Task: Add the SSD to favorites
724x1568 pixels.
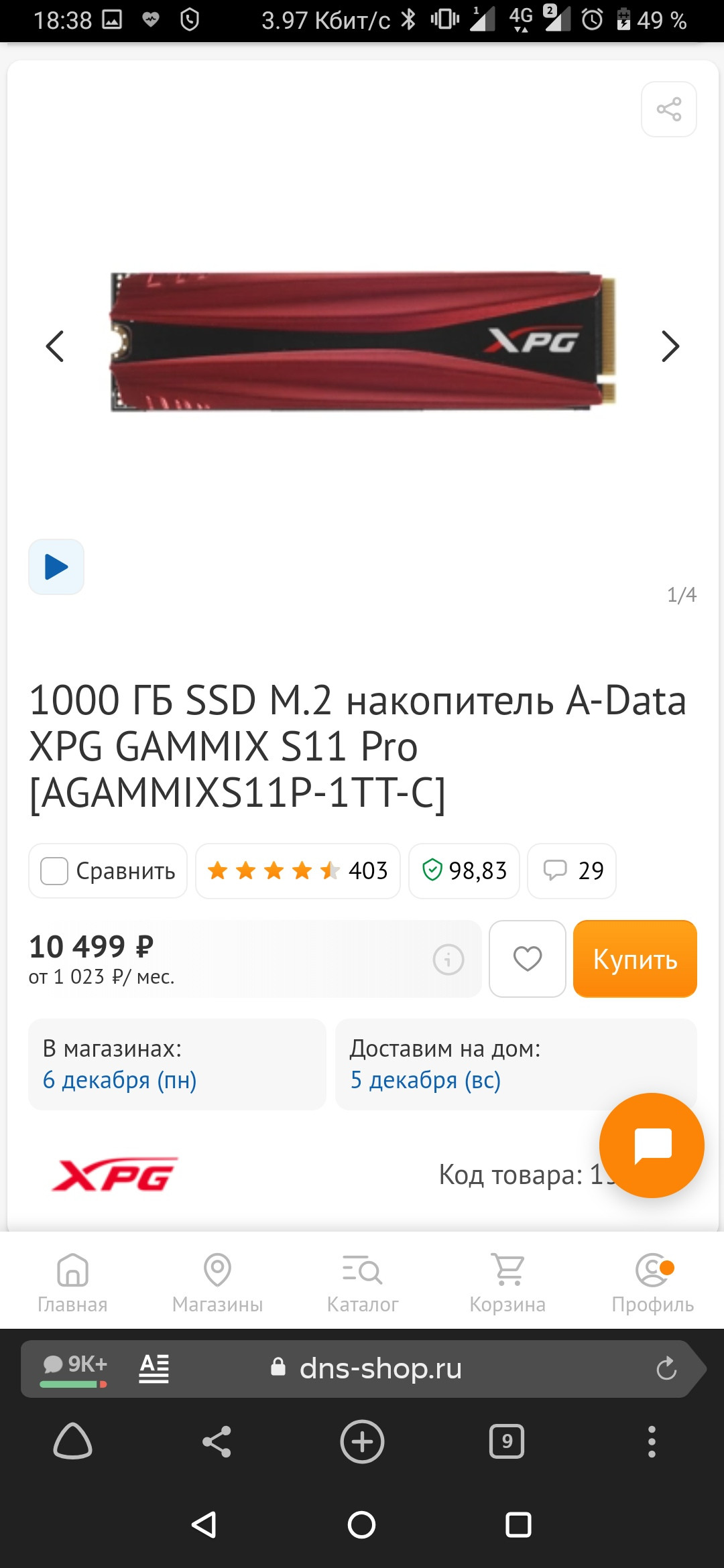Action: pos(528,959)
